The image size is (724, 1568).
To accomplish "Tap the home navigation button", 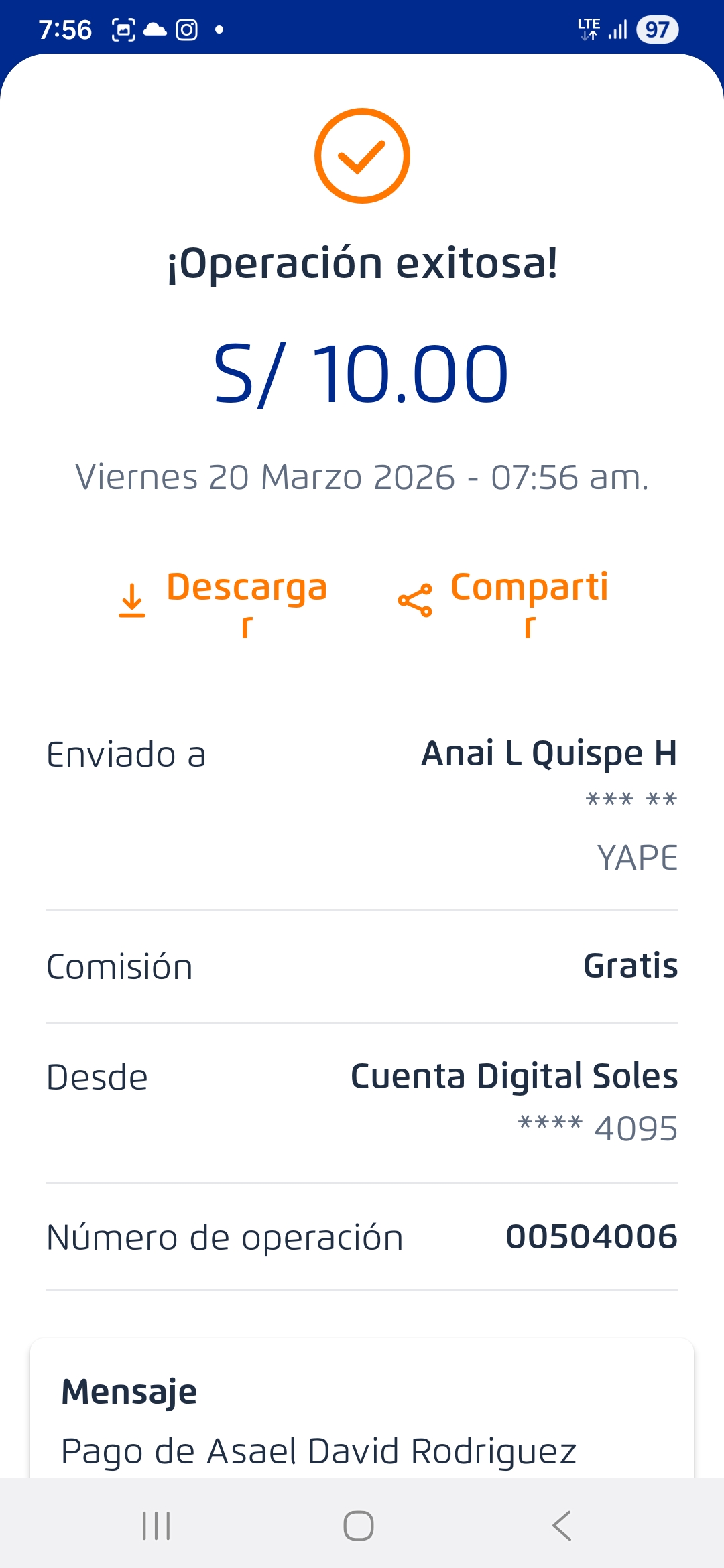I will [359, 1526].
